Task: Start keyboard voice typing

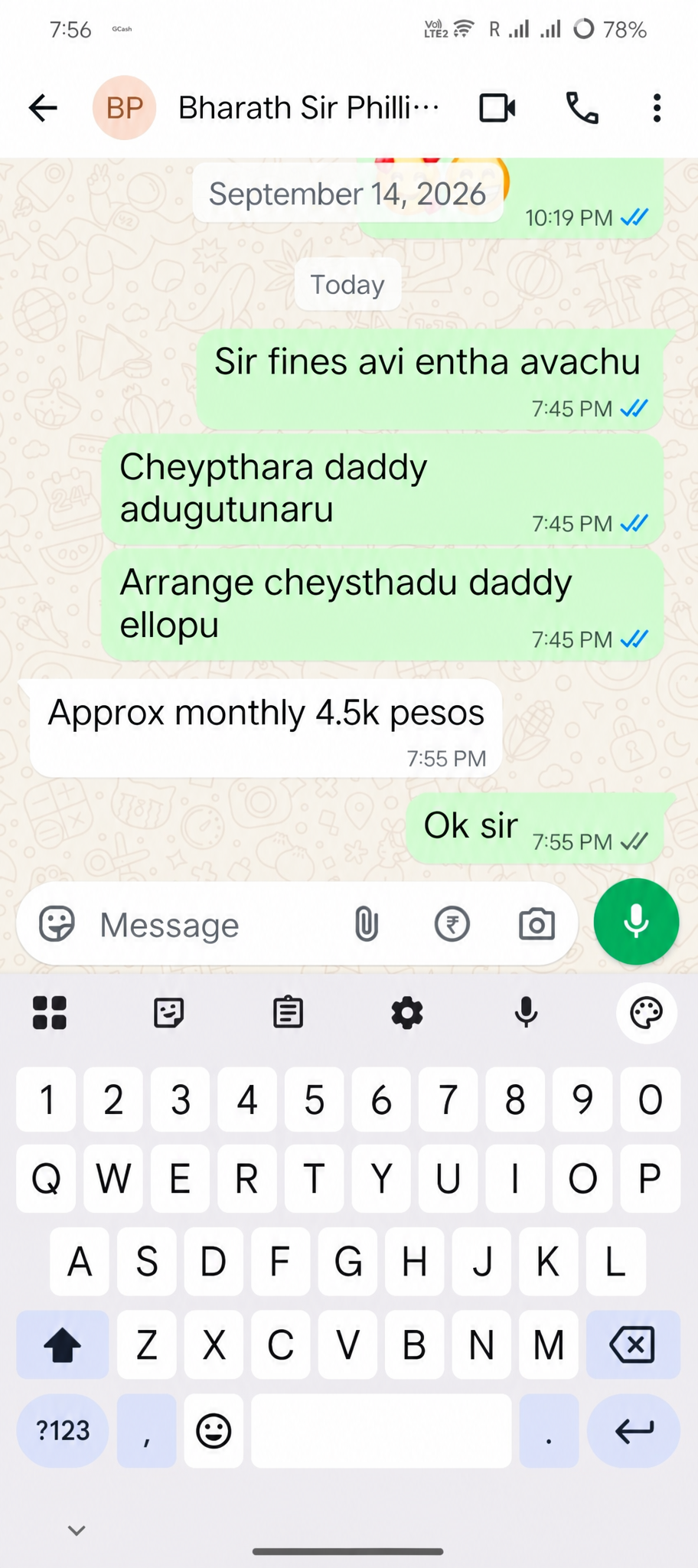Action: 526,1012
